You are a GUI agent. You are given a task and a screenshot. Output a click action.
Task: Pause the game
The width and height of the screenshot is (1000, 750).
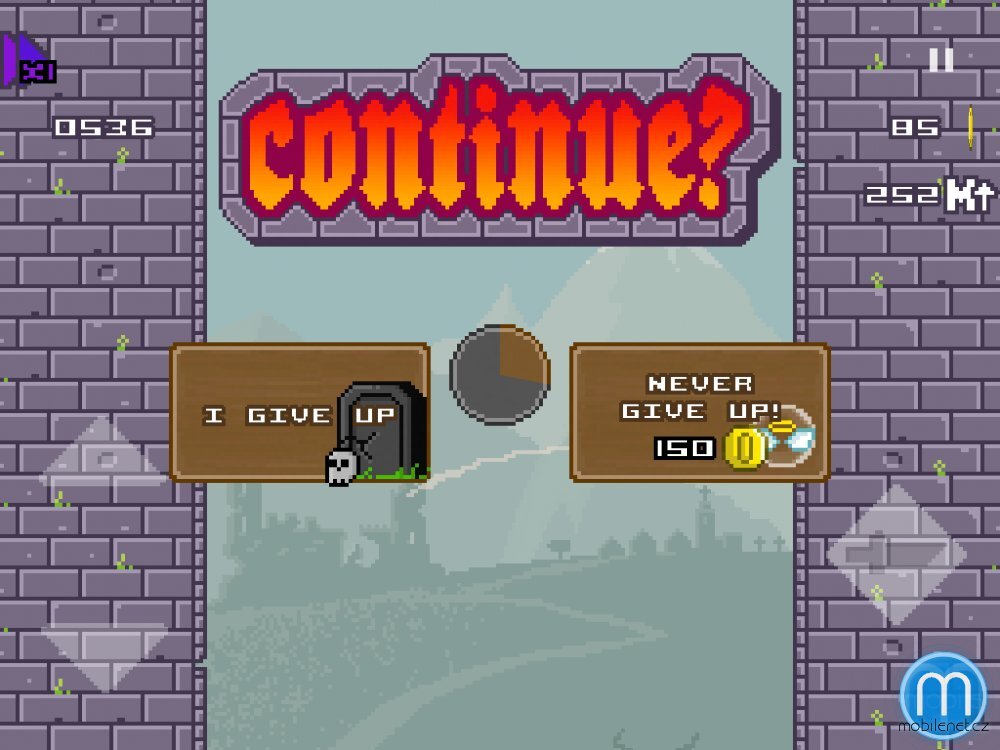941,60
